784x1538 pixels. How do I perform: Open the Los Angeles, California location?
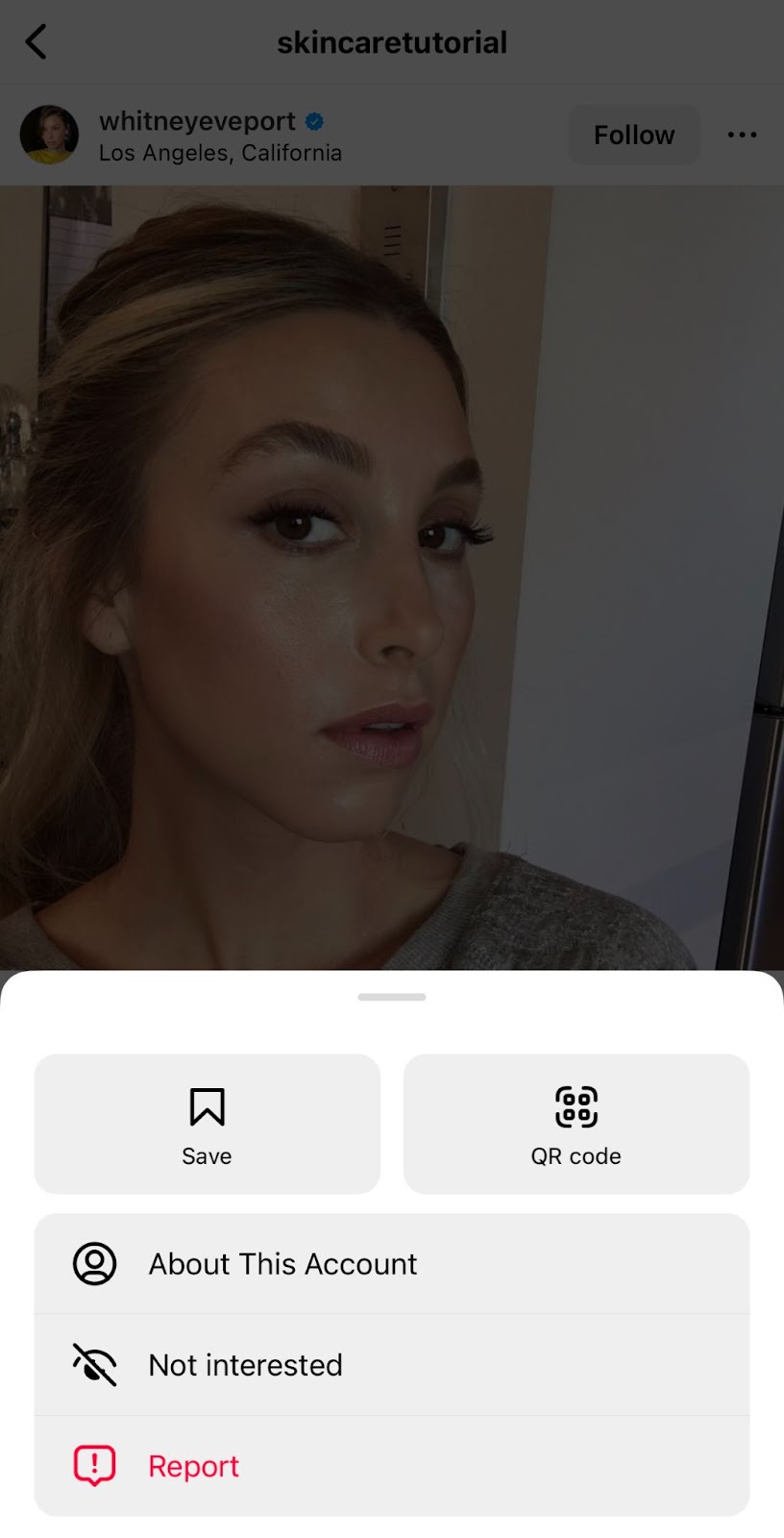pyautogui.click(x=220, y=154)
